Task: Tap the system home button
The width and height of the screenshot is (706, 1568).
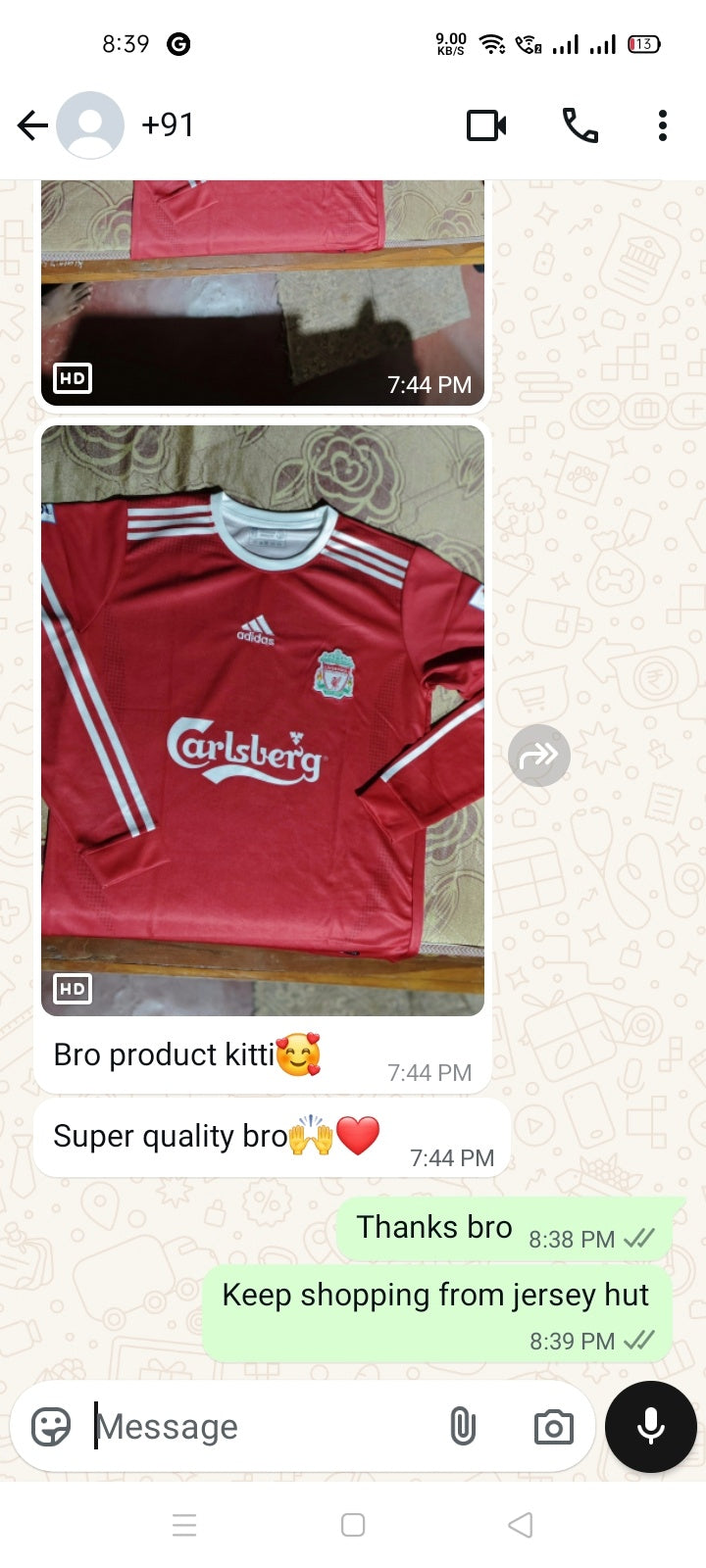Action: [353, 1525]
